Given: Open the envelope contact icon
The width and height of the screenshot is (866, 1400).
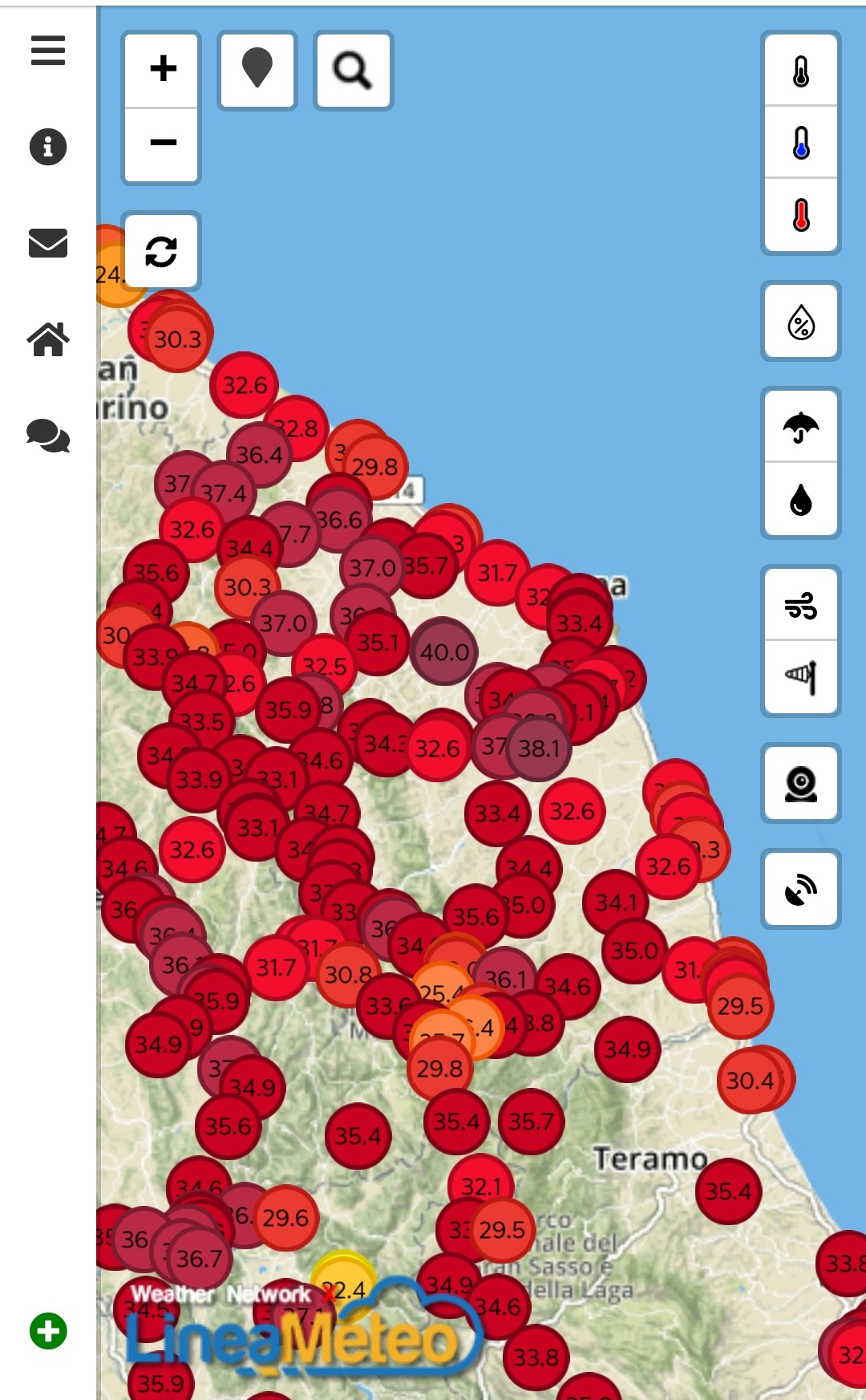Looking at the screenshot, I should 48,242.
